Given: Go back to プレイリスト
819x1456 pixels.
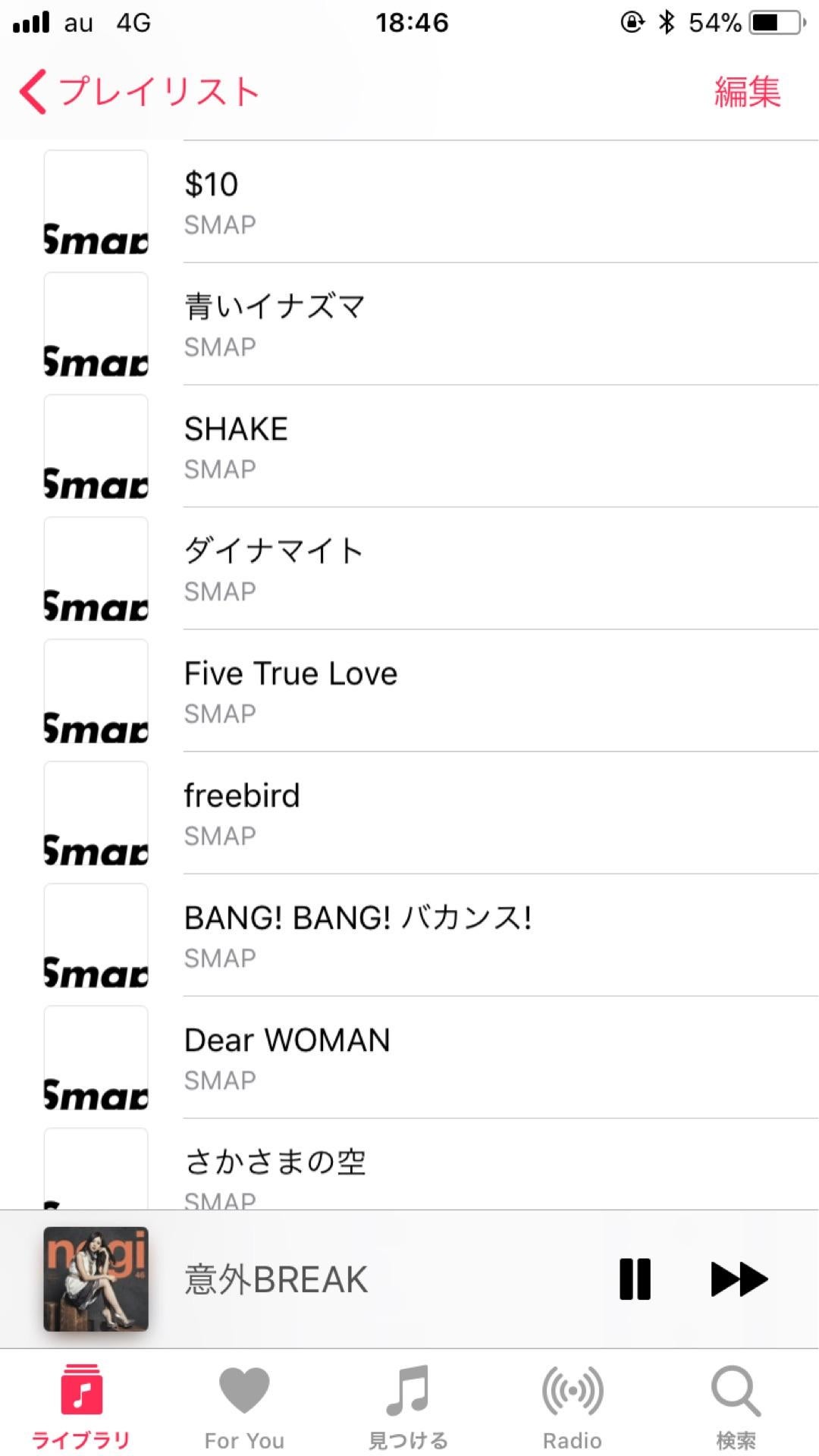Looking at the screenshot, I should [x=140, y=92].
